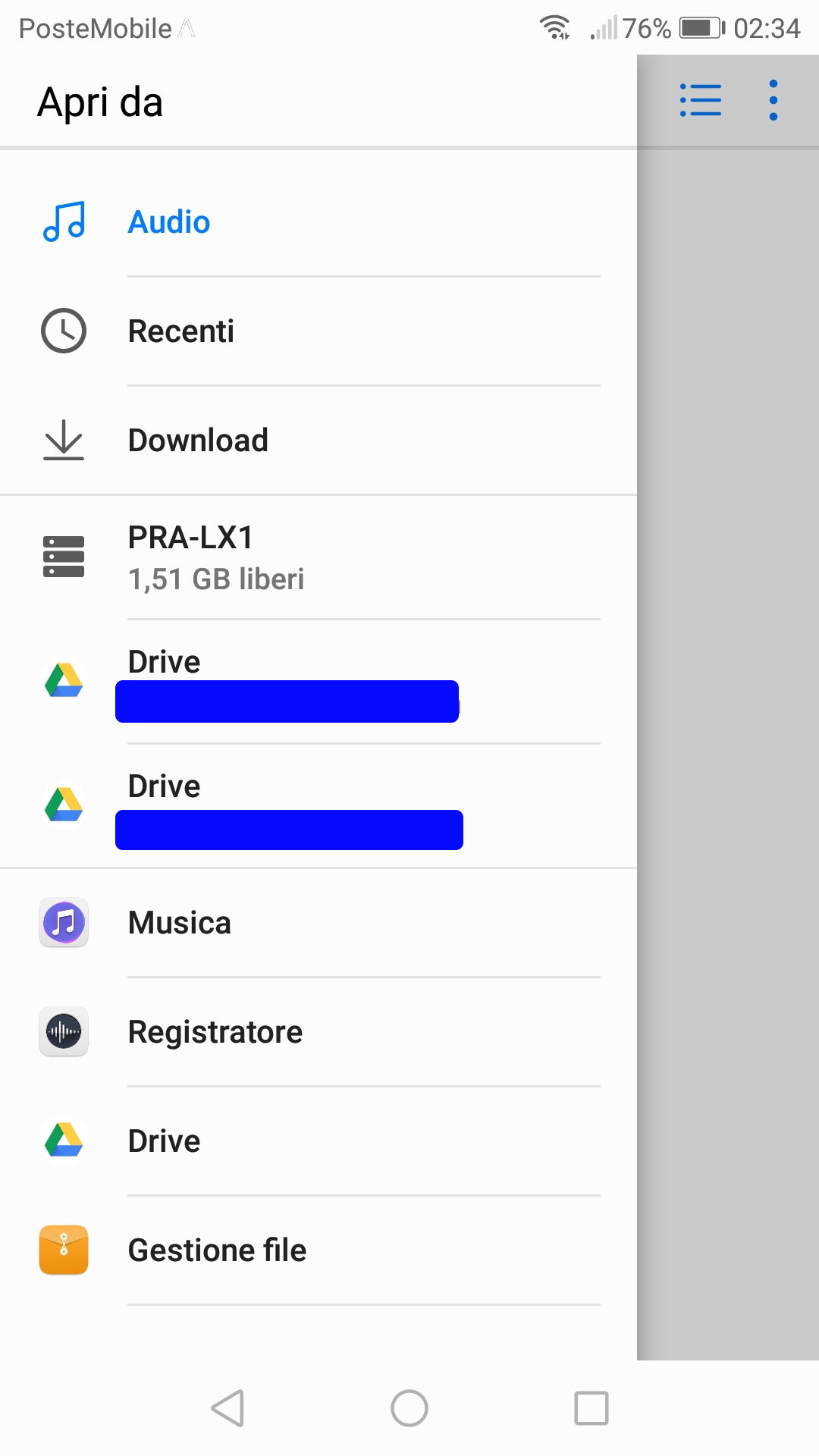Select the Audio category music icon
This screenshot has height=1456, width=819.
64,222
